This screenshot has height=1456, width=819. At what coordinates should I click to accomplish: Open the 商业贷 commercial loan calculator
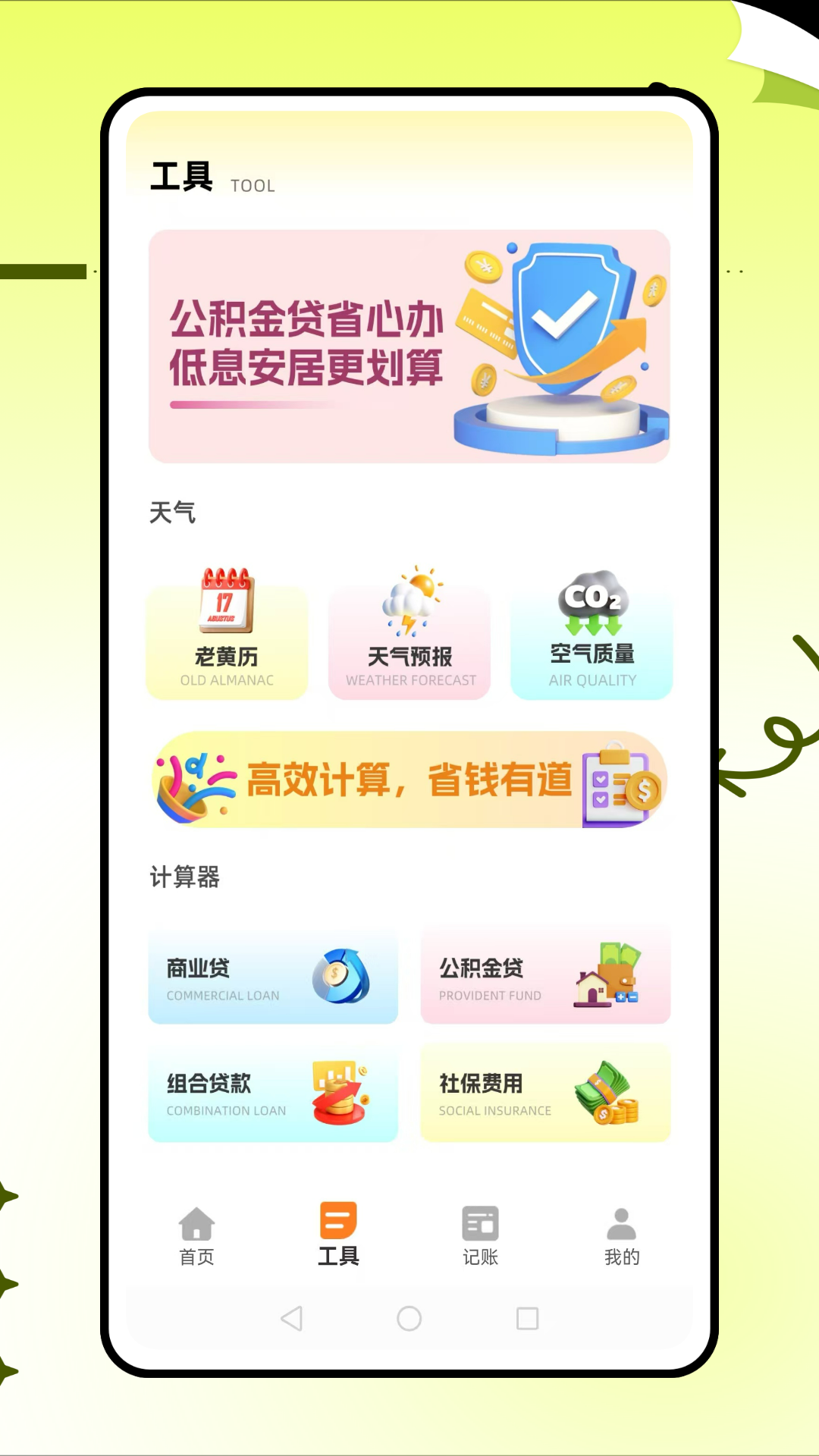pos(272,976)
